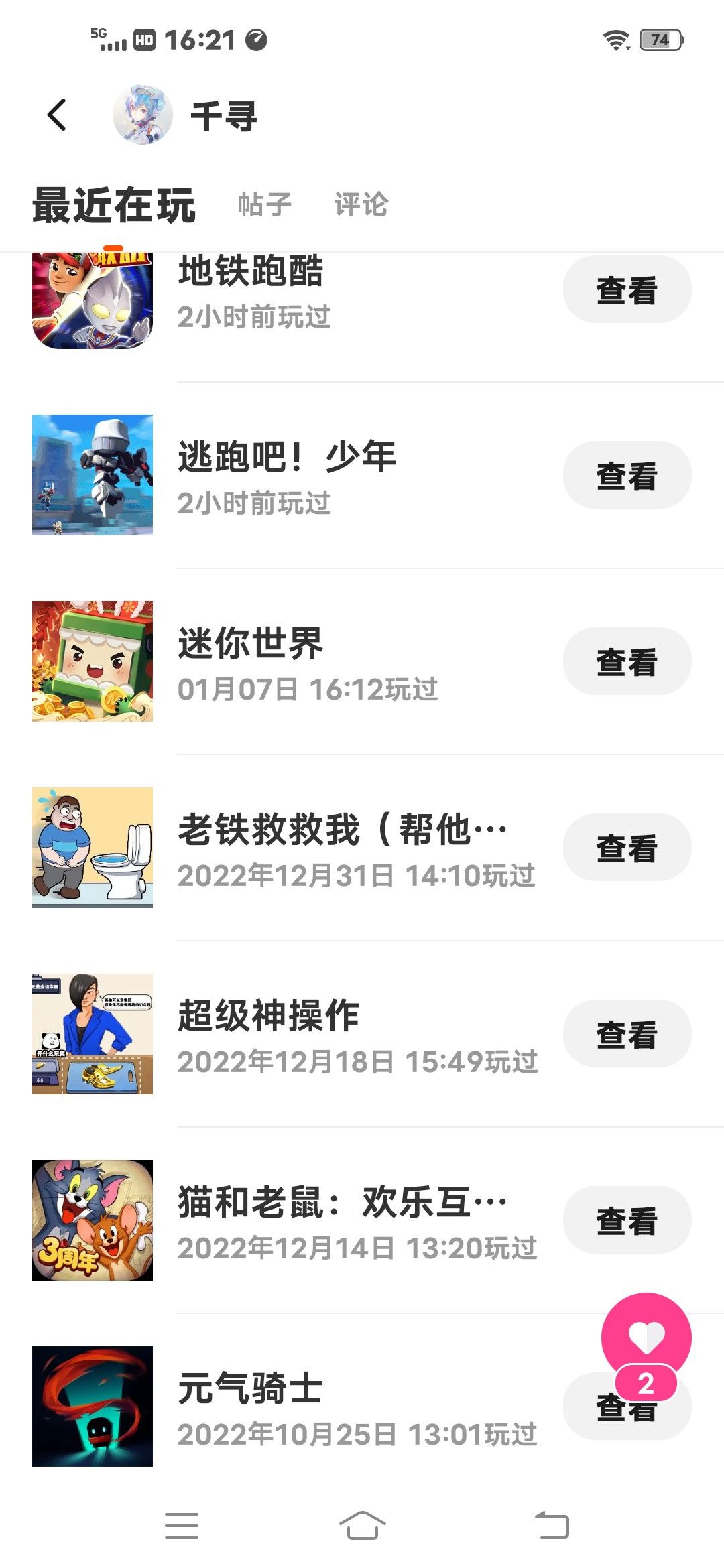Open the 猫和老鼠 game icon

93,1220
